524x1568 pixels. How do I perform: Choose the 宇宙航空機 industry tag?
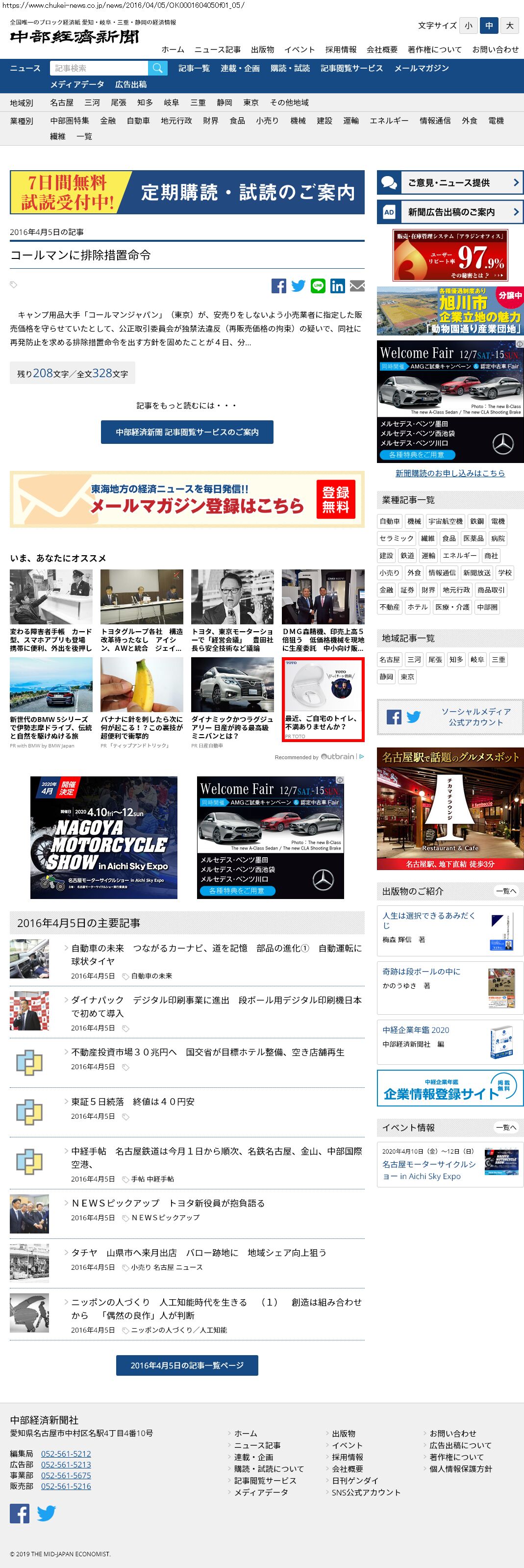pos(445,521)
